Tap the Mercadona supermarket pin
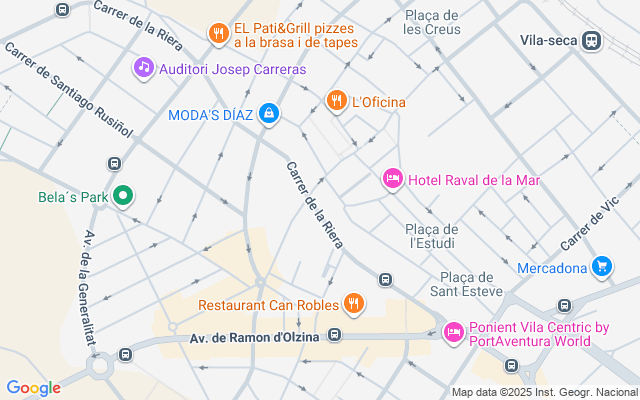The width and height of the screenshot is (640, 400). (x=601, y=267)
